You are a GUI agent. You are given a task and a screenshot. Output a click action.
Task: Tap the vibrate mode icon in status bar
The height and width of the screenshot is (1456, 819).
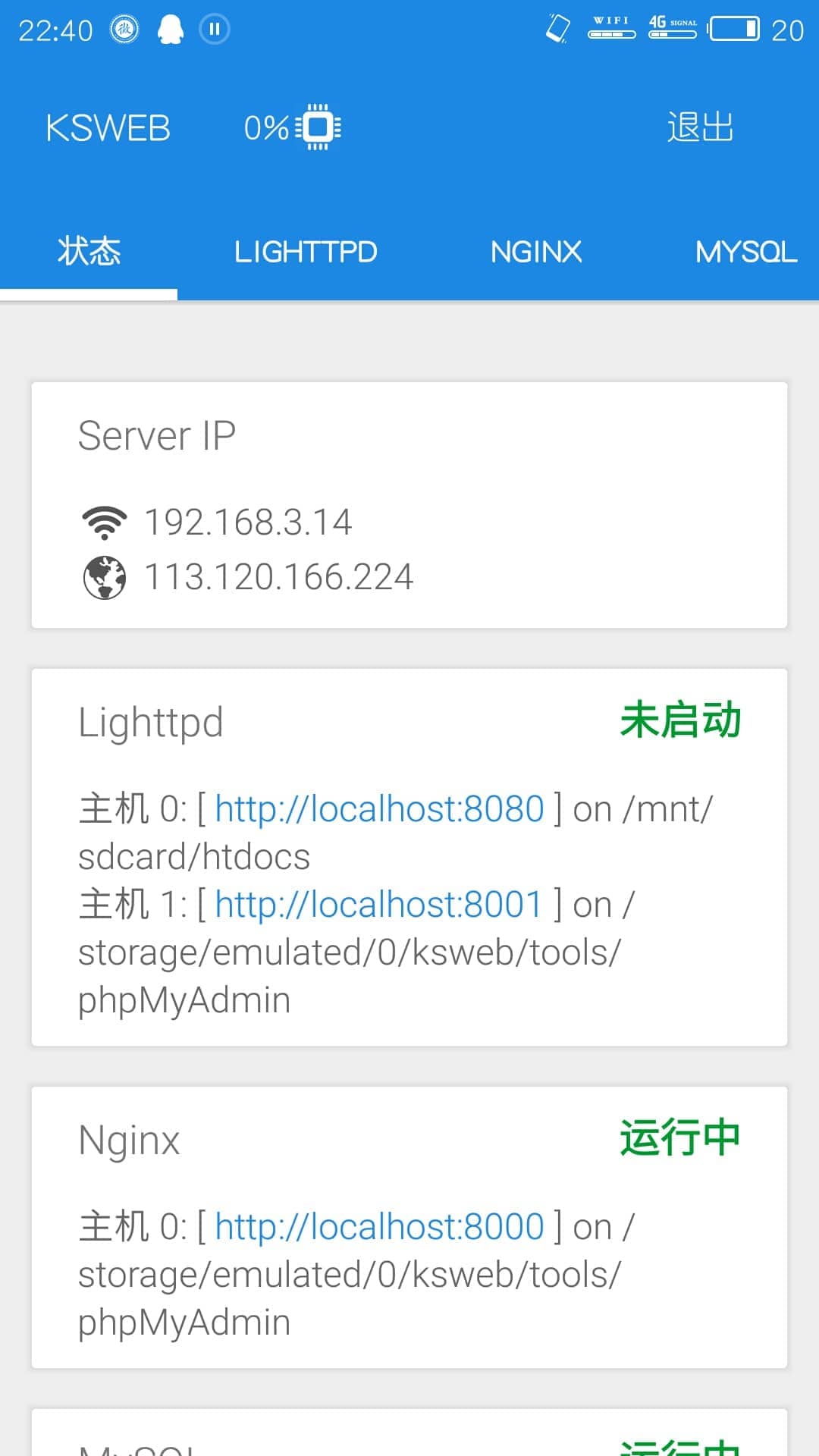(558, 30)
